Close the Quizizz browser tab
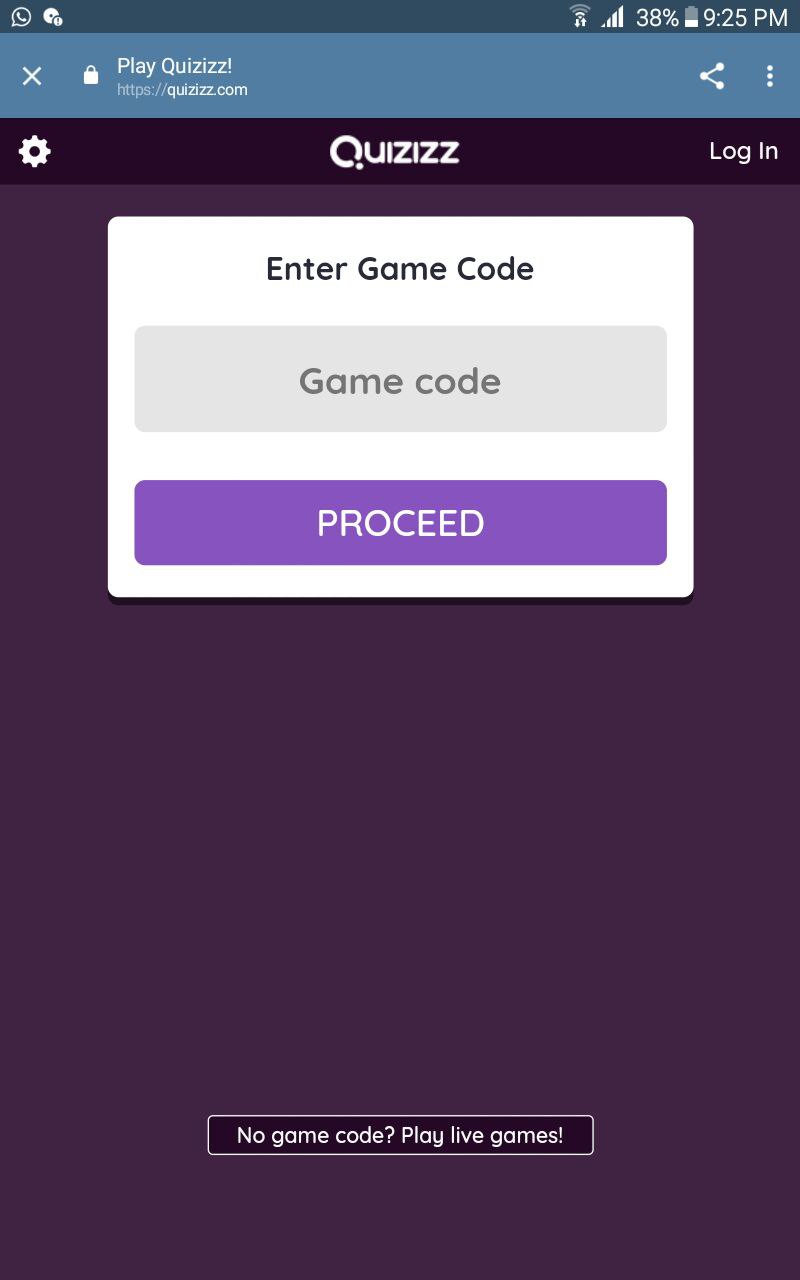 click(32, 76)
